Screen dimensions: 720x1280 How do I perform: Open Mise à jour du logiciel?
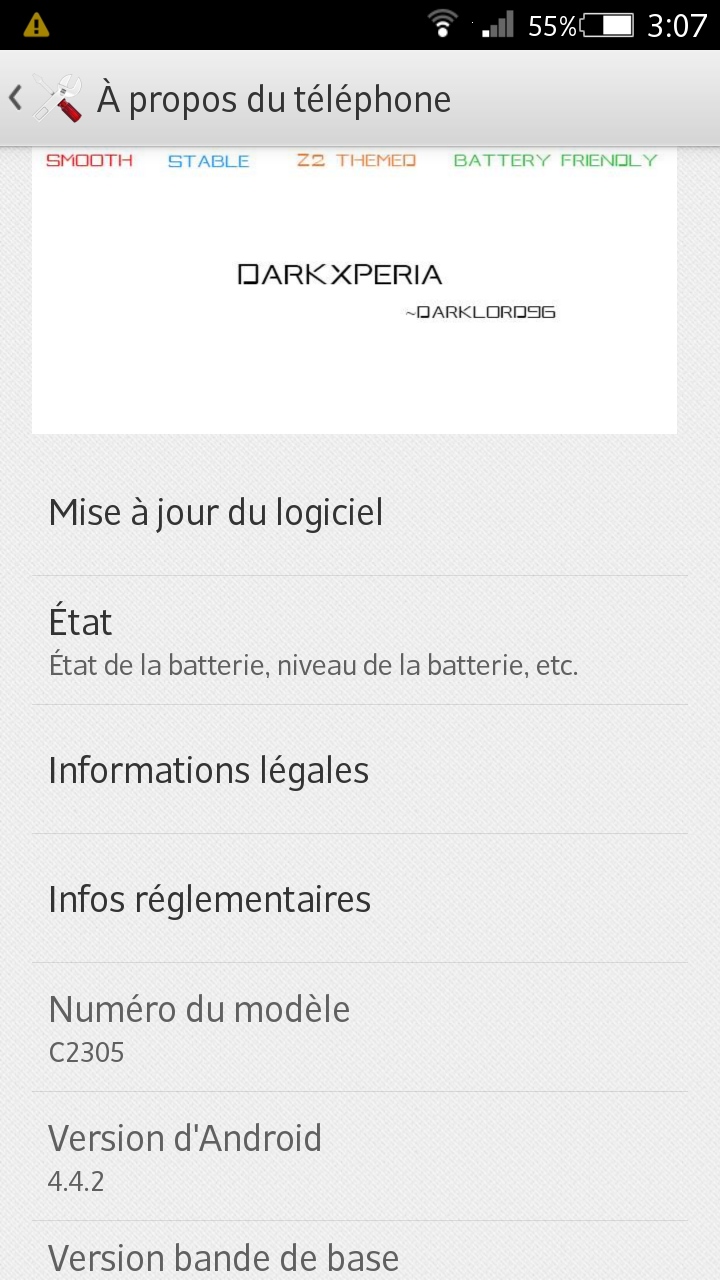pos(360,512)
